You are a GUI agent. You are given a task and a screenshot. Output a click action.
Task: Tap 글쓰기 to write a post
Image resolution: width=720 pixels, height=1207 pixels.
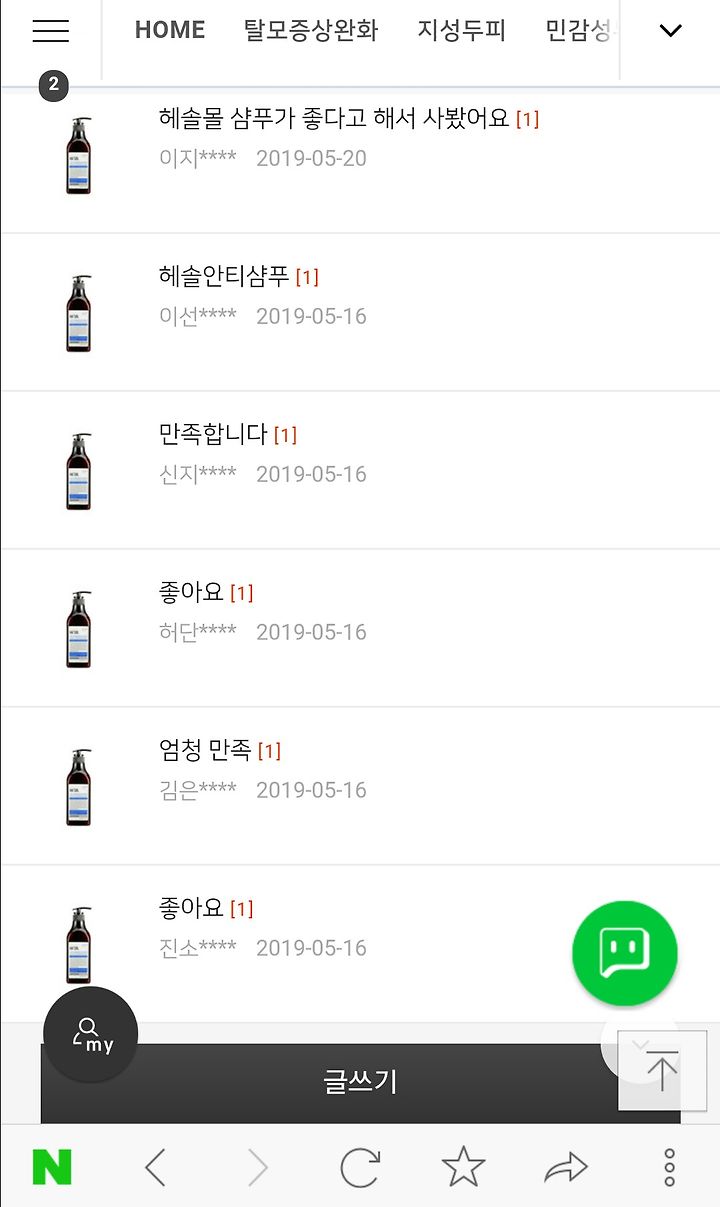click(x=360, y=1082)
